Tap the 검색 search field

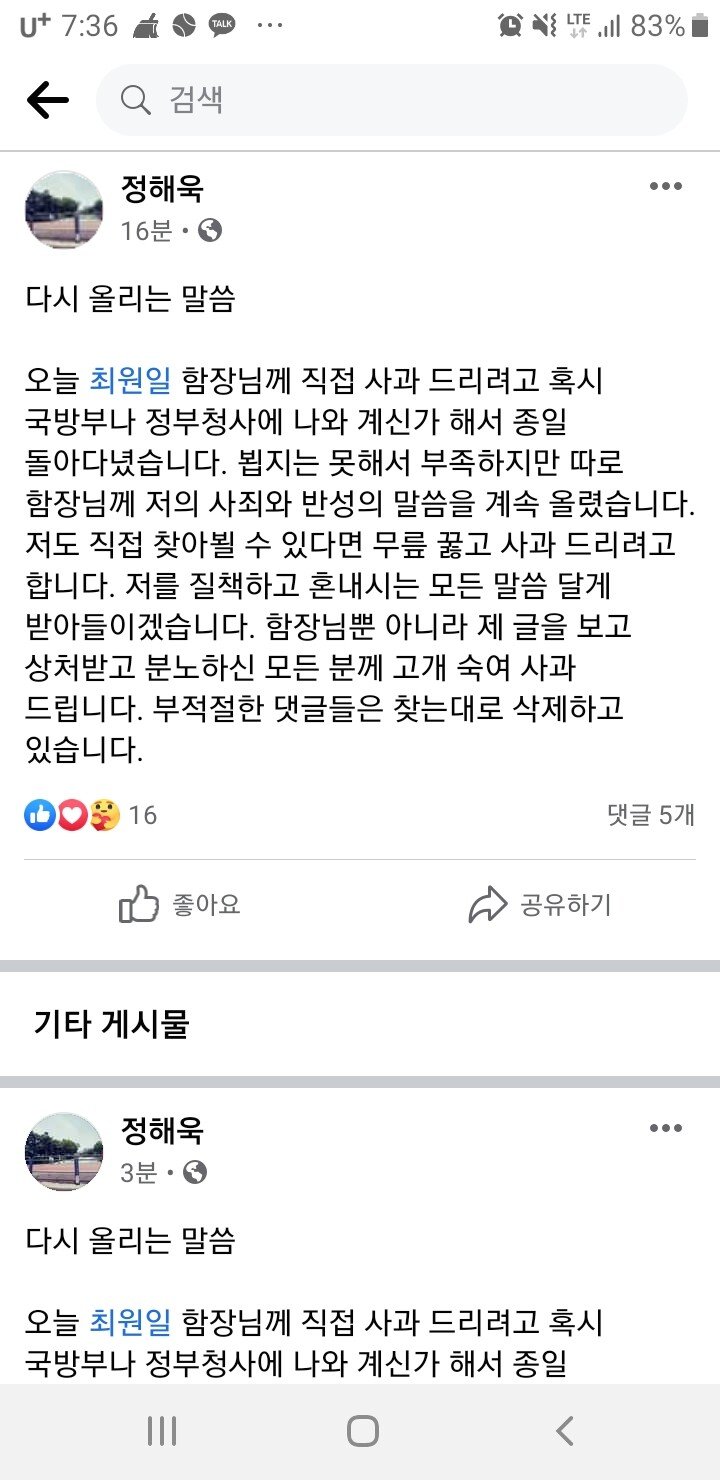390,100
